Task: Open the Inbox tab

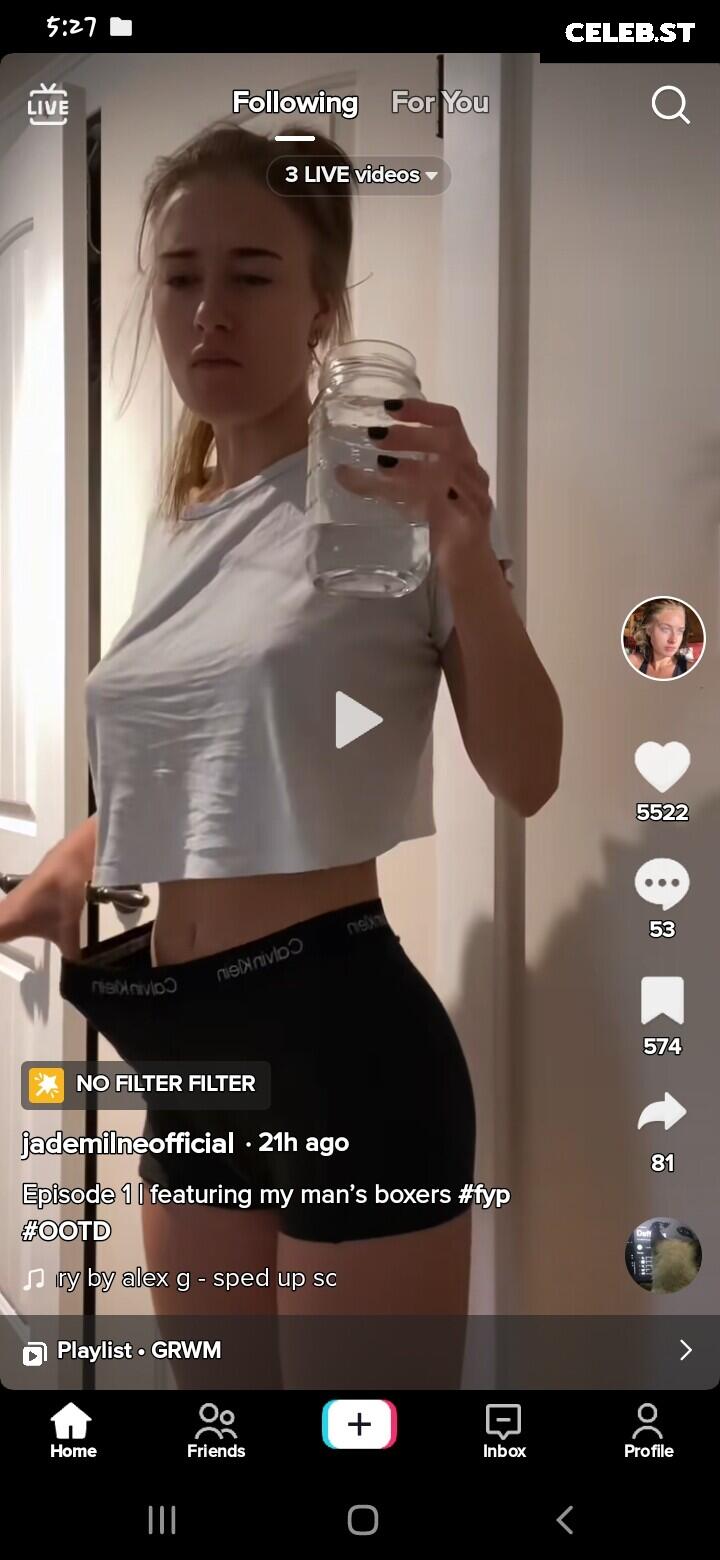Action: [504, 1431]
